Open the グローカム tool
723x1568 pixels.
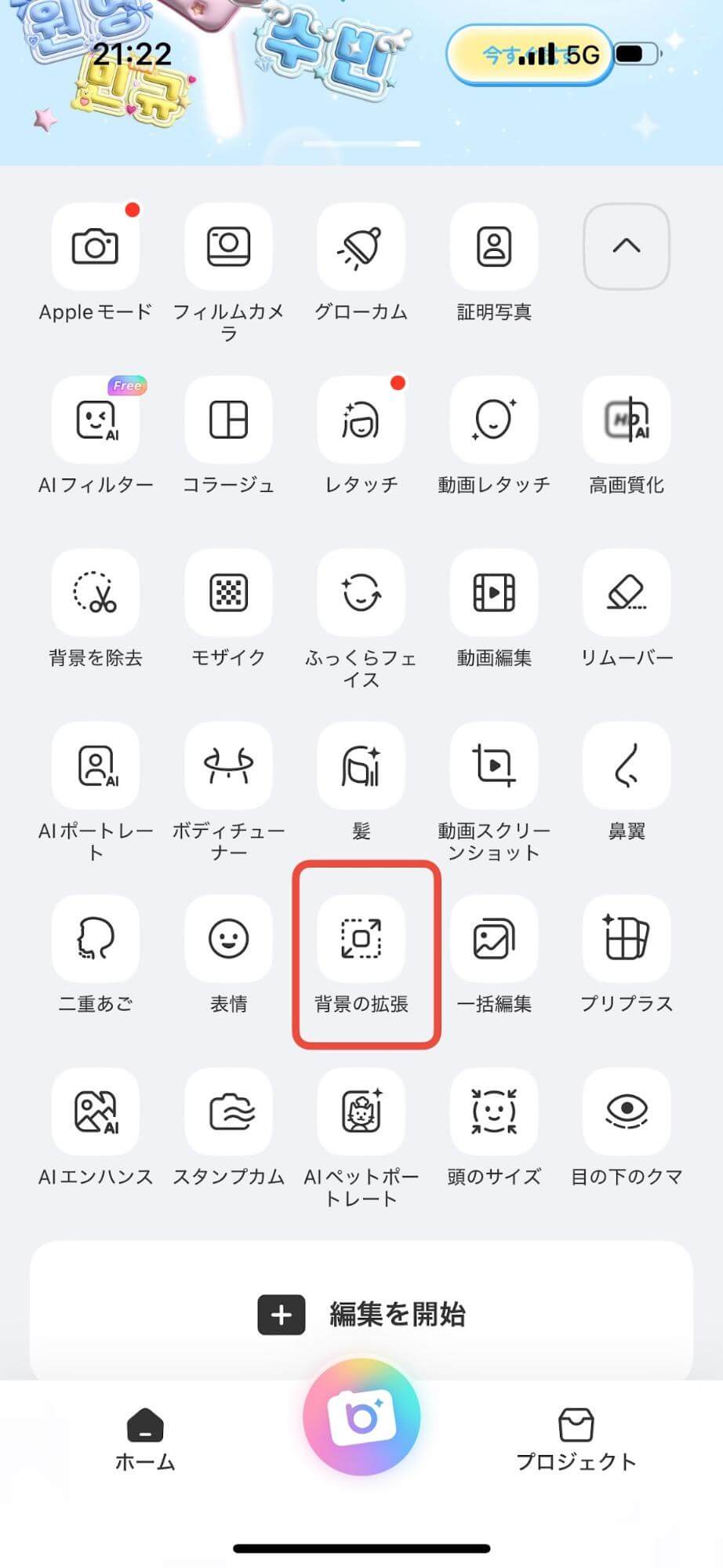(x=361, y=246)
